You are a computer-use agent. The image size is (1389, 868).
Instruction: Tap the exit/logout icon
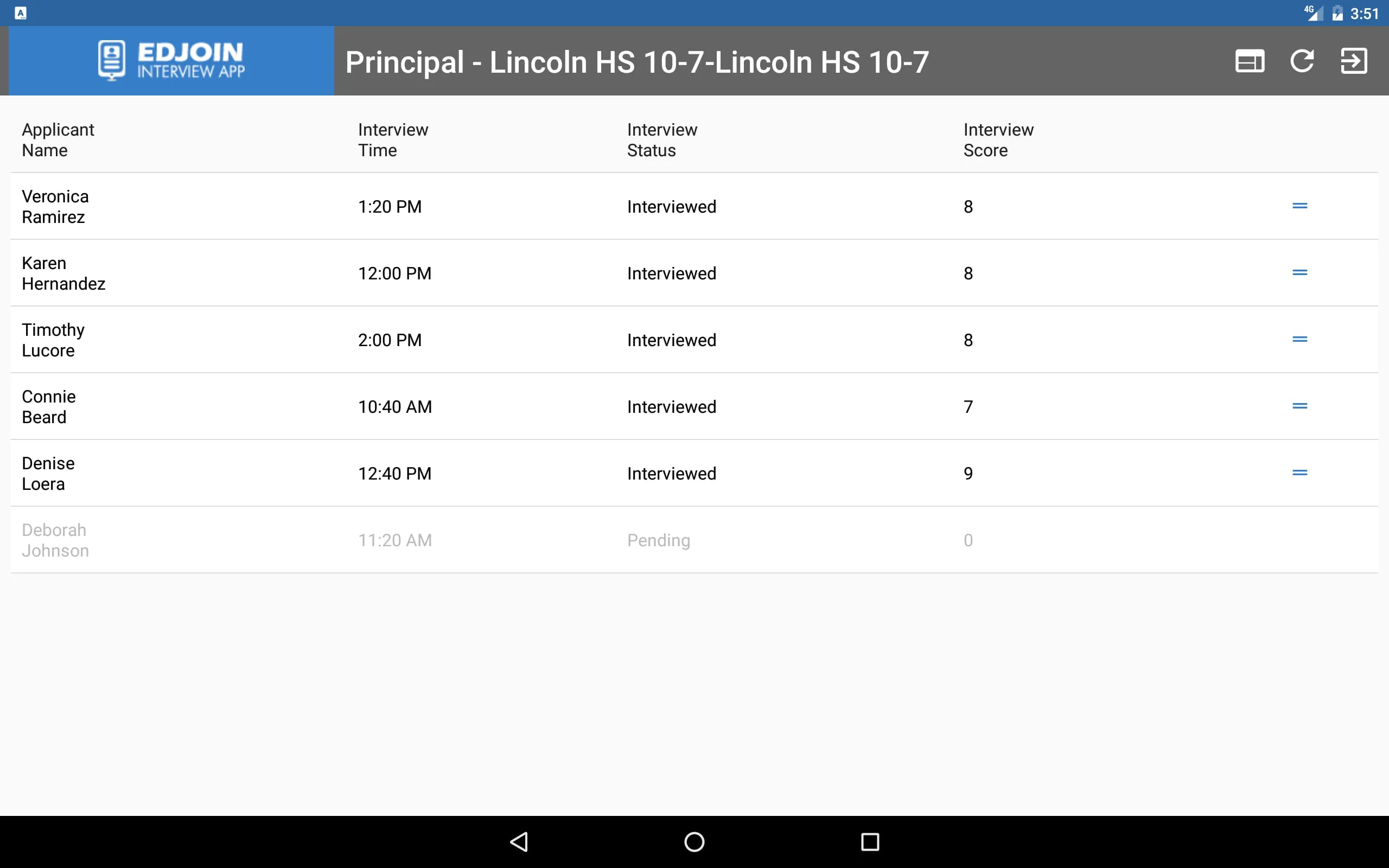click(1353, 61)
